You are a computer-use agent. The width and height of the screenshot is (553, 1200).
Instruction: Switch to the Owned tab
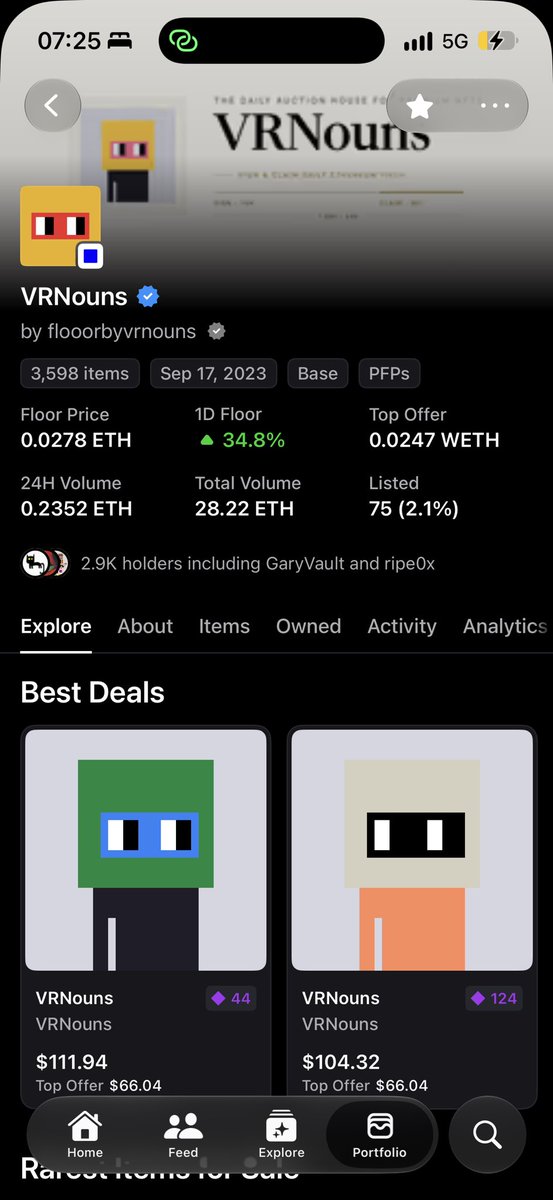308,626
